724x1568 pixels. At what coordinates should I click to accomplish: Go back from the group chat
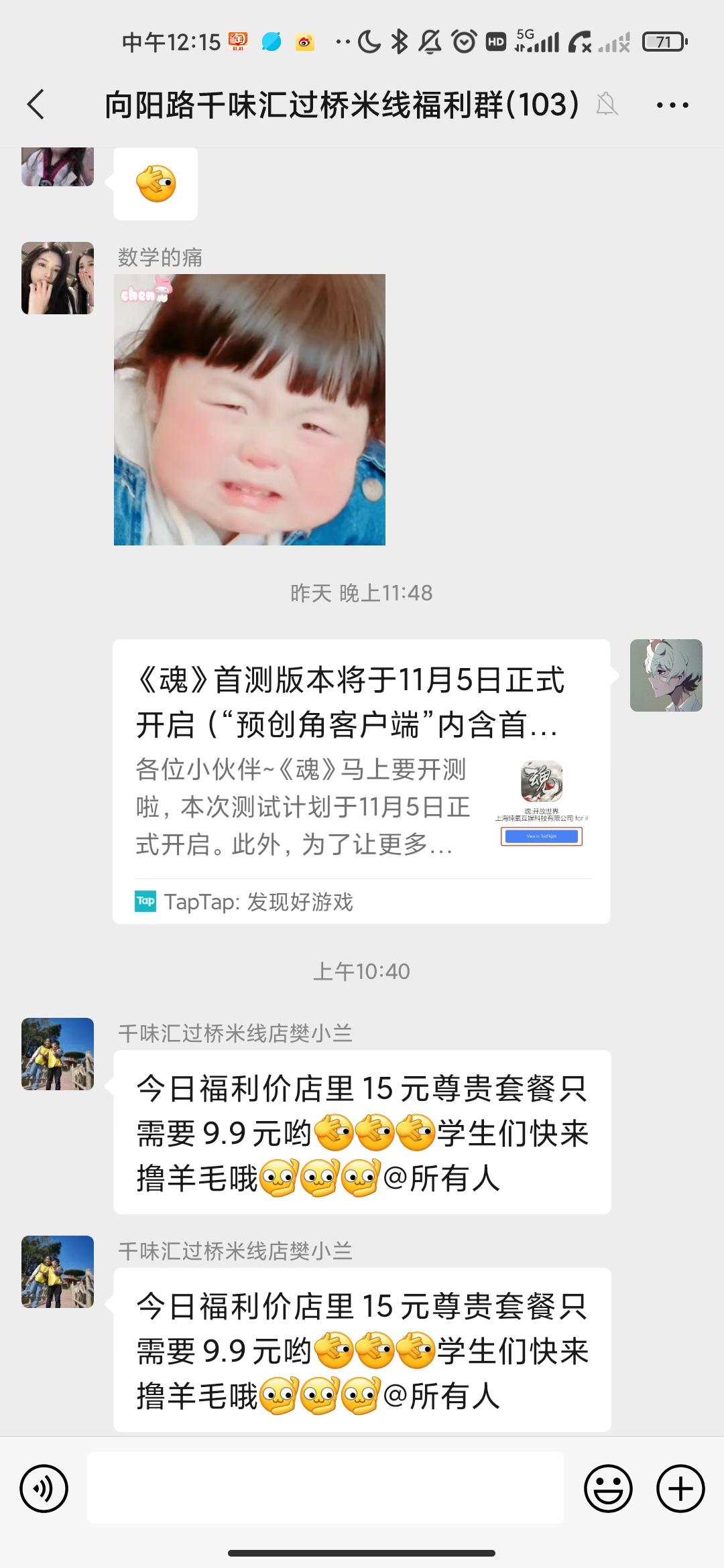click(36, 105)
